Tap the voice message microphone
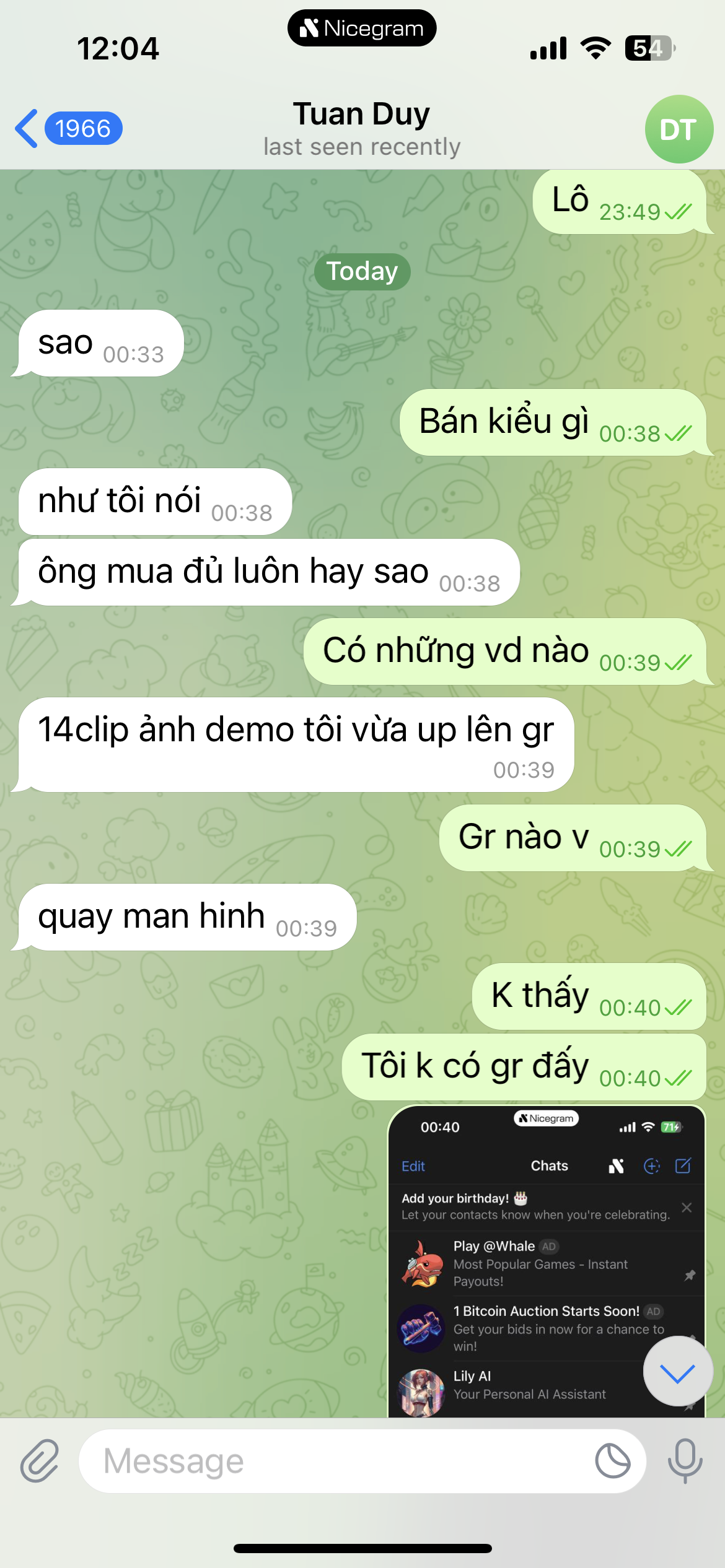Viewport: 725px width, 1568px height. tap(685, 1461)
